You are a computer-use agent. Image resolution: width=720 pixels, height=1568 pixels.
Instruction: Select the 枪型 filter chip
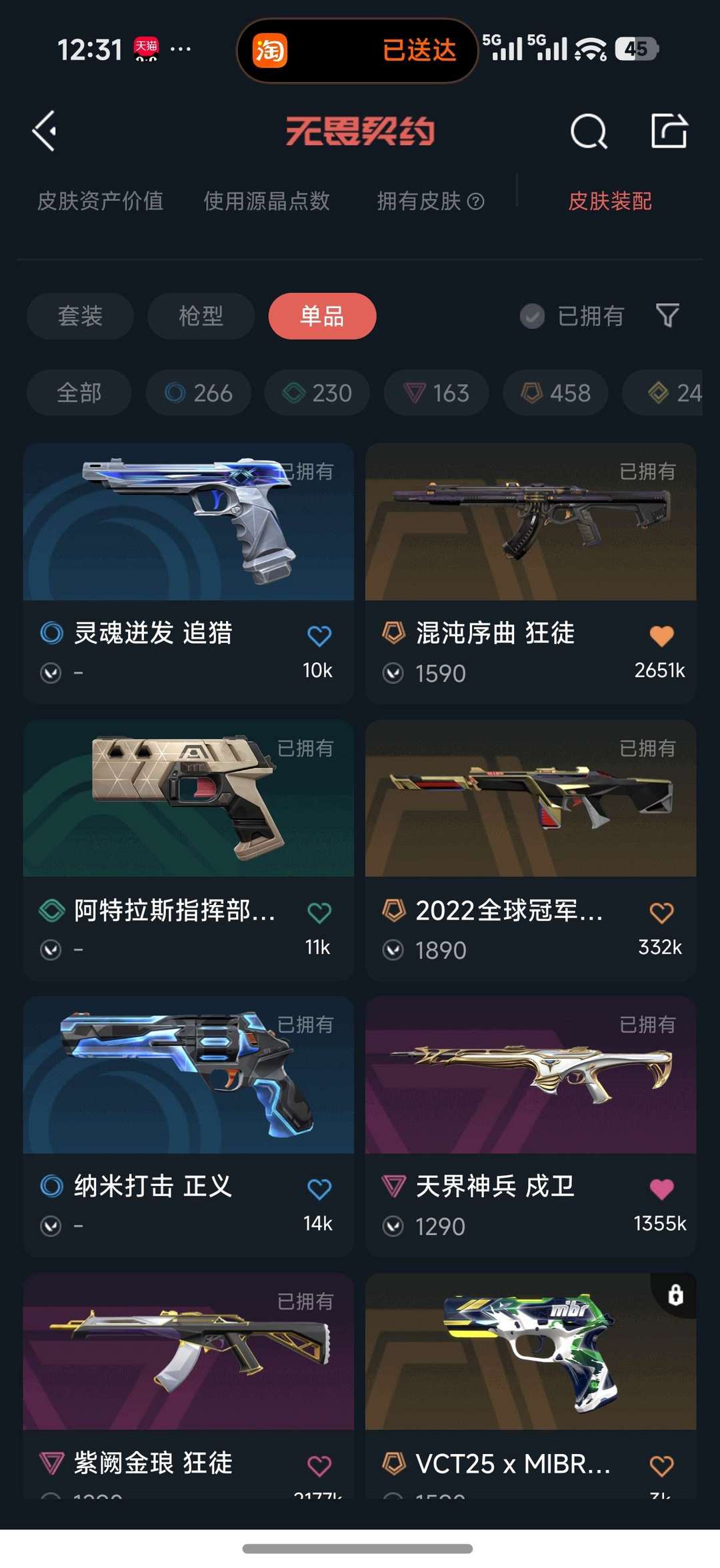201,315
